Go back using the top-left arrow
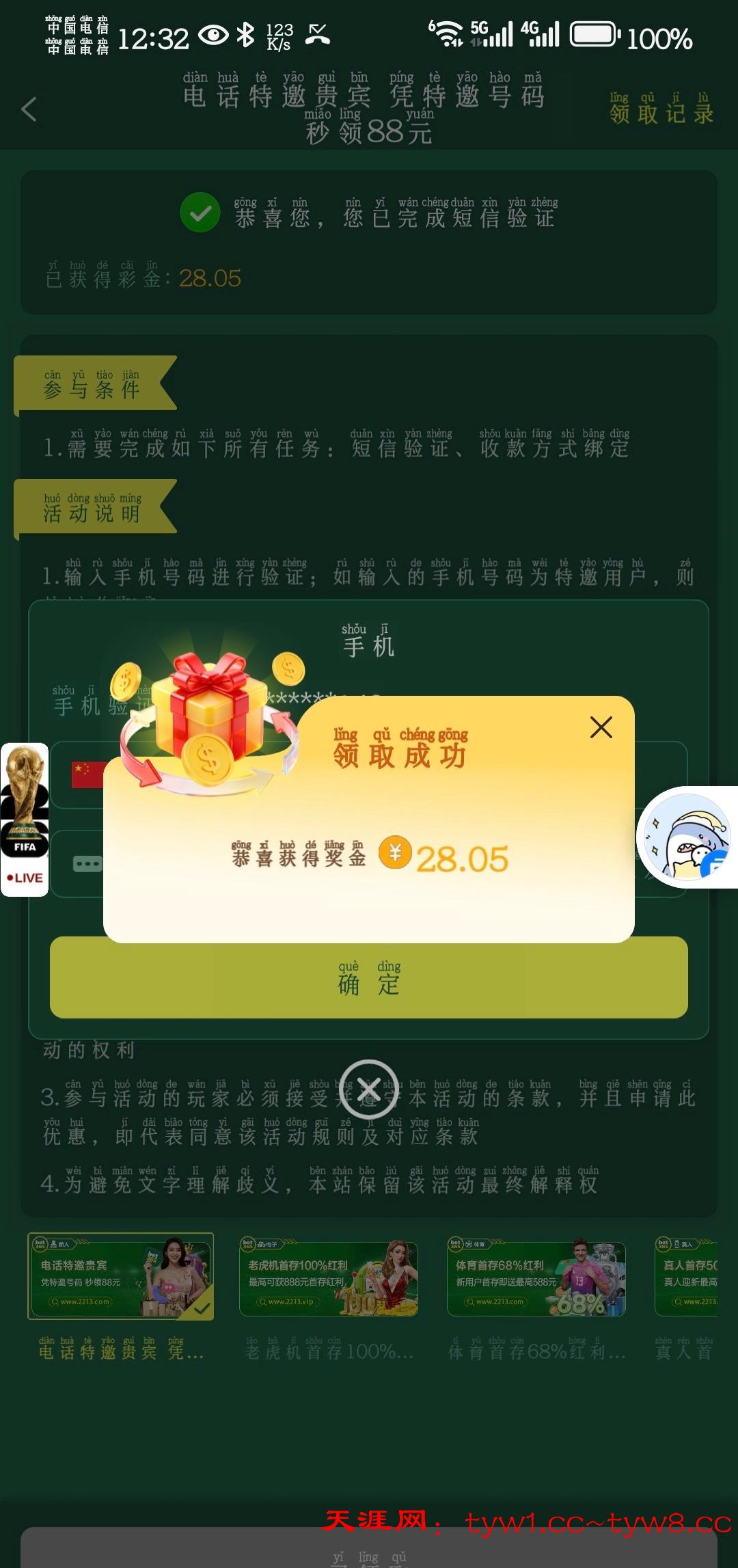The image size is (738, 1568). tap(29, 109)
